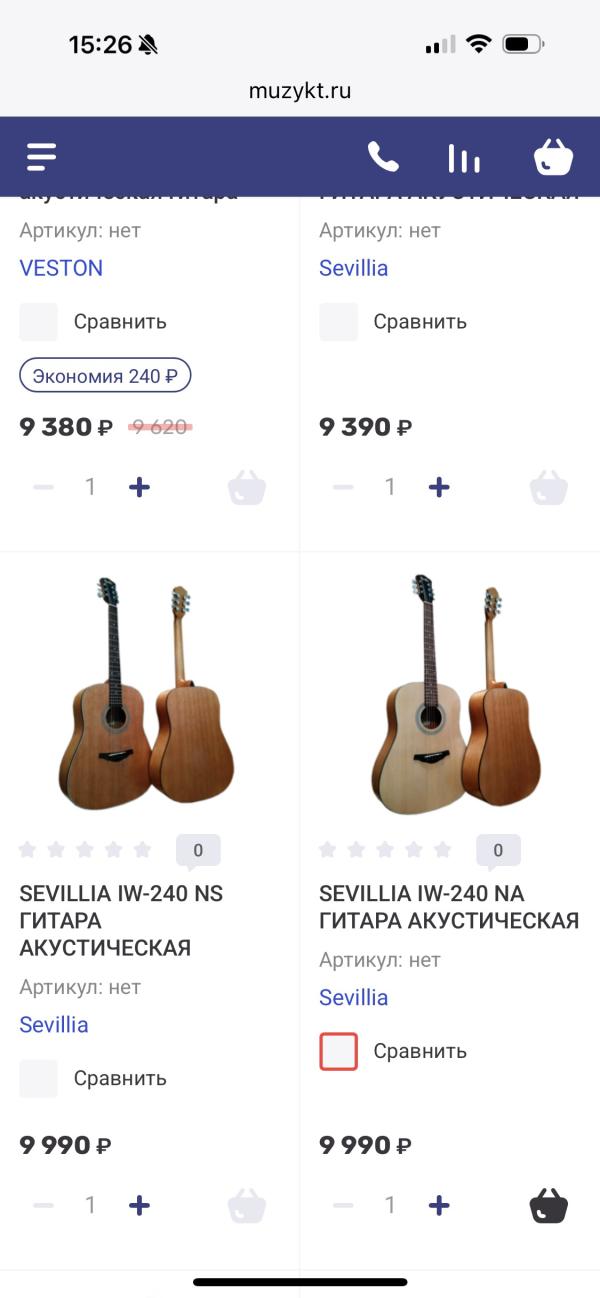Image resolution: width=600 pixels, height=1298 pixels.
Task: Add the 9 390 ₽ guitar to basket
Action: 548,488
